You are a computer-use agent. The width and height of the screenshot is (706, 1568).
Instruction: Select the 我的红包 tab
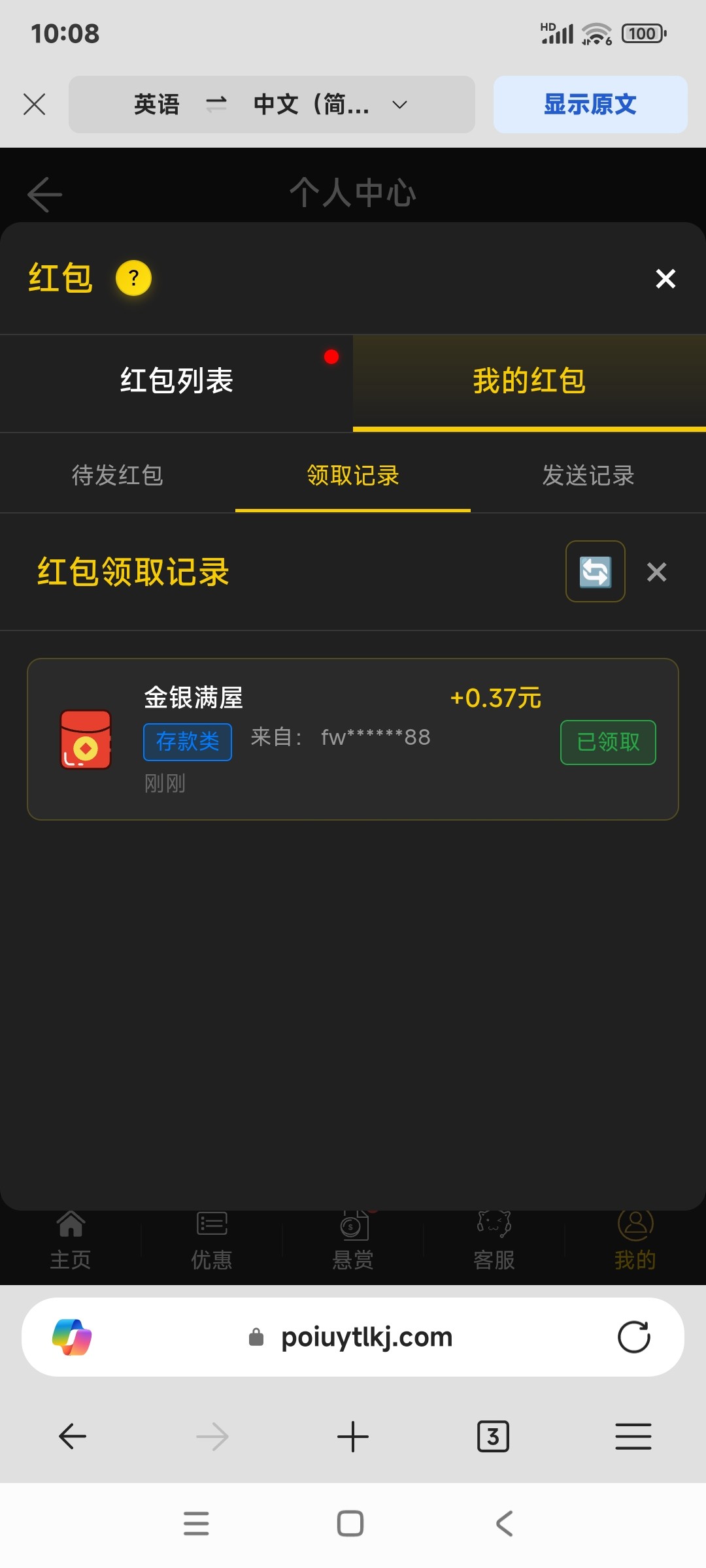point(529,381)
